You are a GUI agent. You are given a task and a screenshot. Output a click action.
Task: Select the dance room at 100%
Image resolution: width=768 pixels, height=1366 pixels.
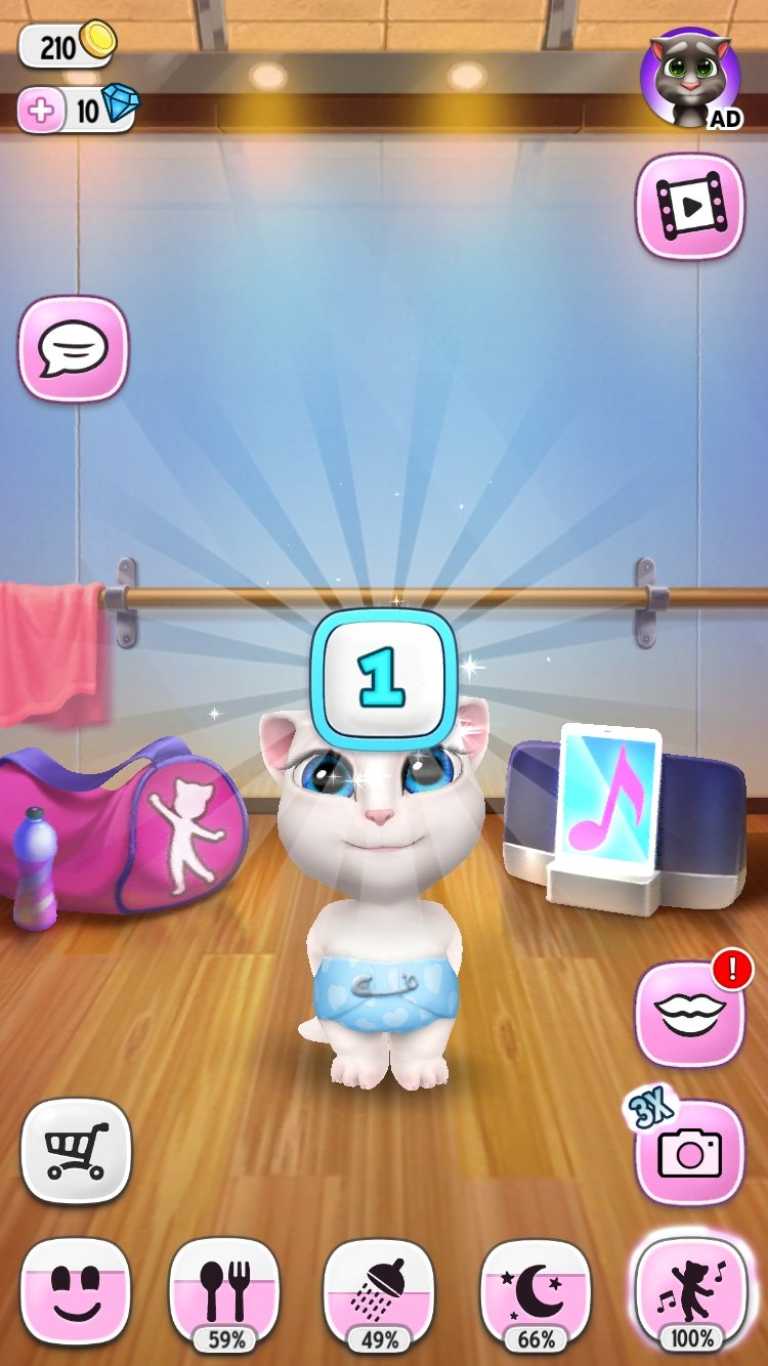(690, 1290)
